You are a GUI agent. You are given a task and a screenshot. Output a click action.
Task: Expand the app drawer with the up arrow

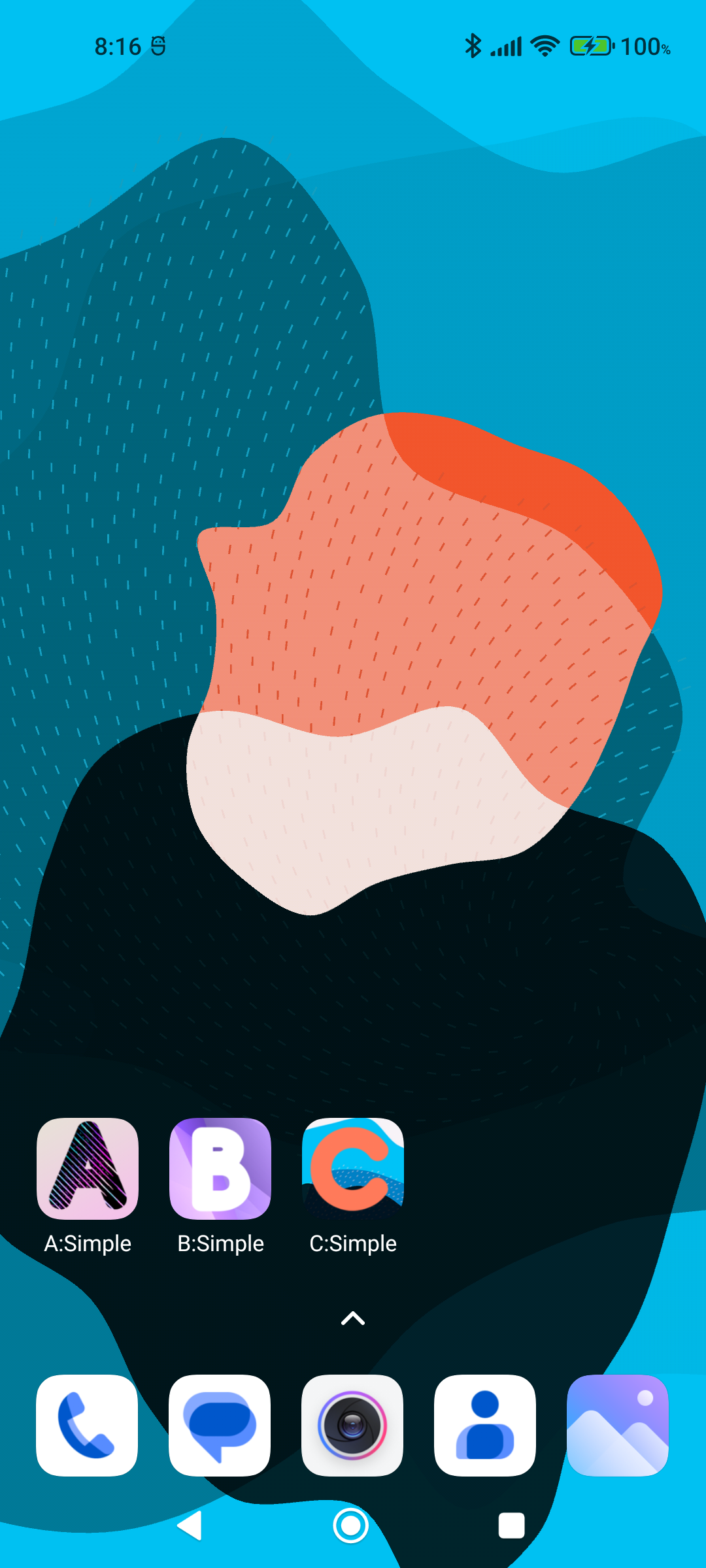pos(353,1318)
